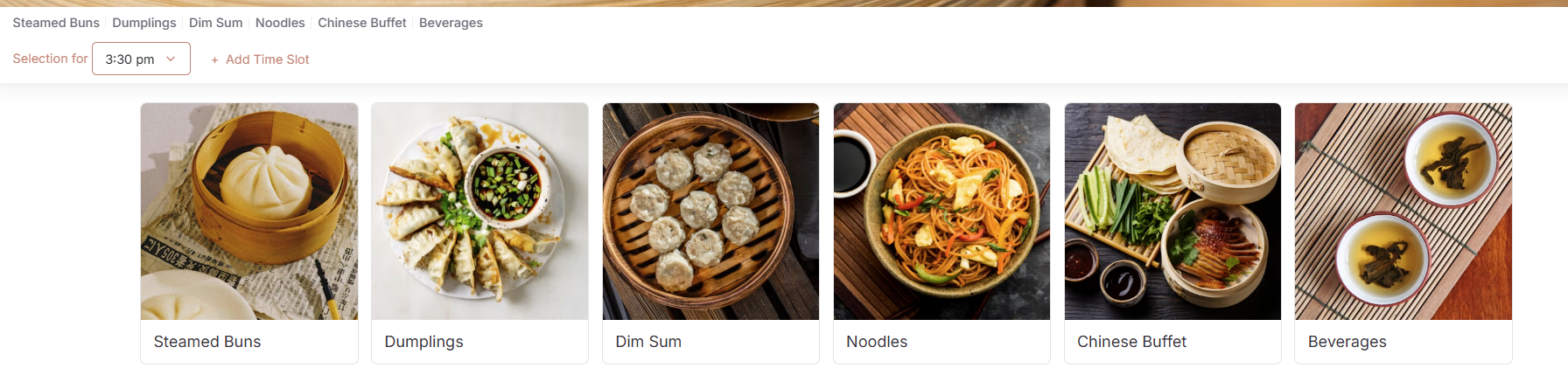Open Chinese Buffet from the top category bar

coord(361,23)
